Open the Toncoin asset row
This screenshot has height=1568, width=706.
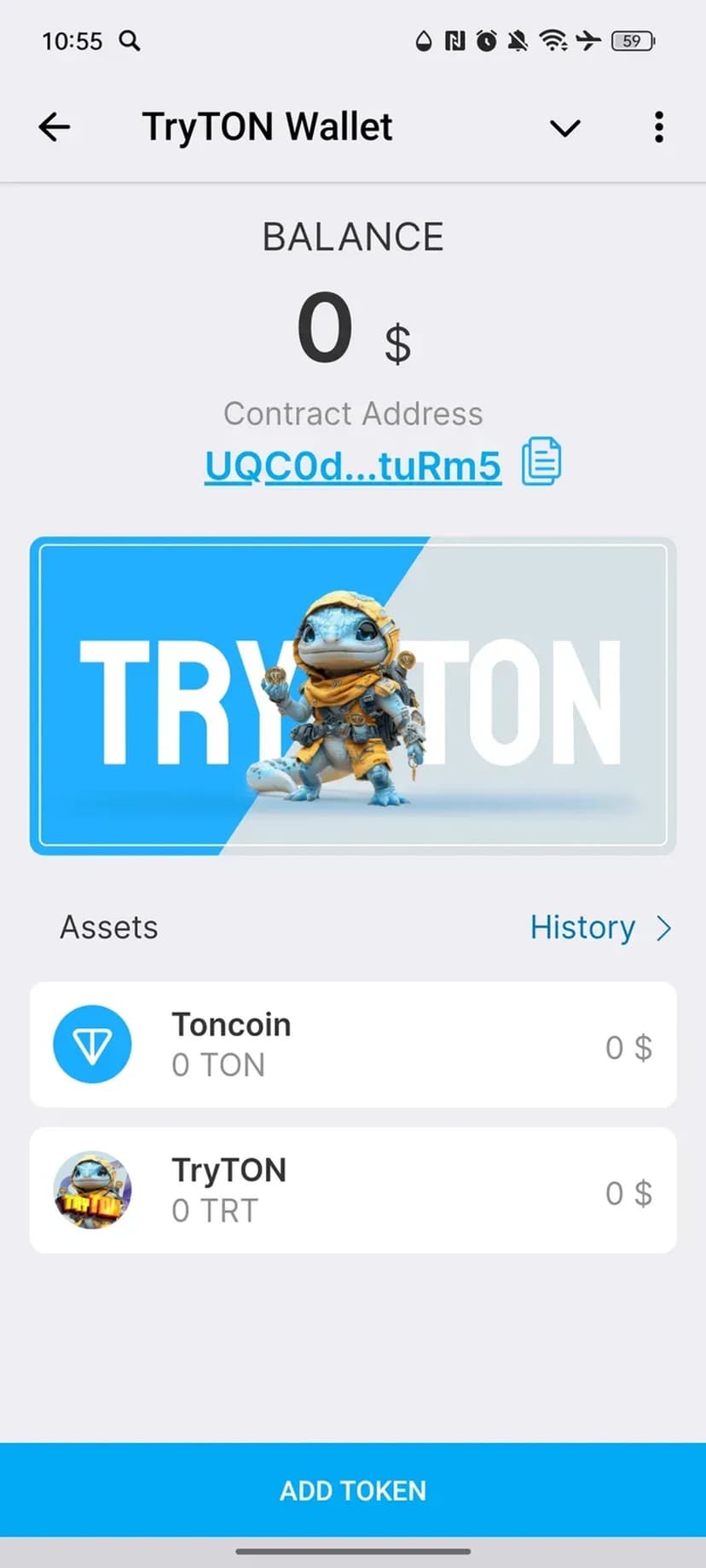pyautogui.click(x=353, y=1045)
